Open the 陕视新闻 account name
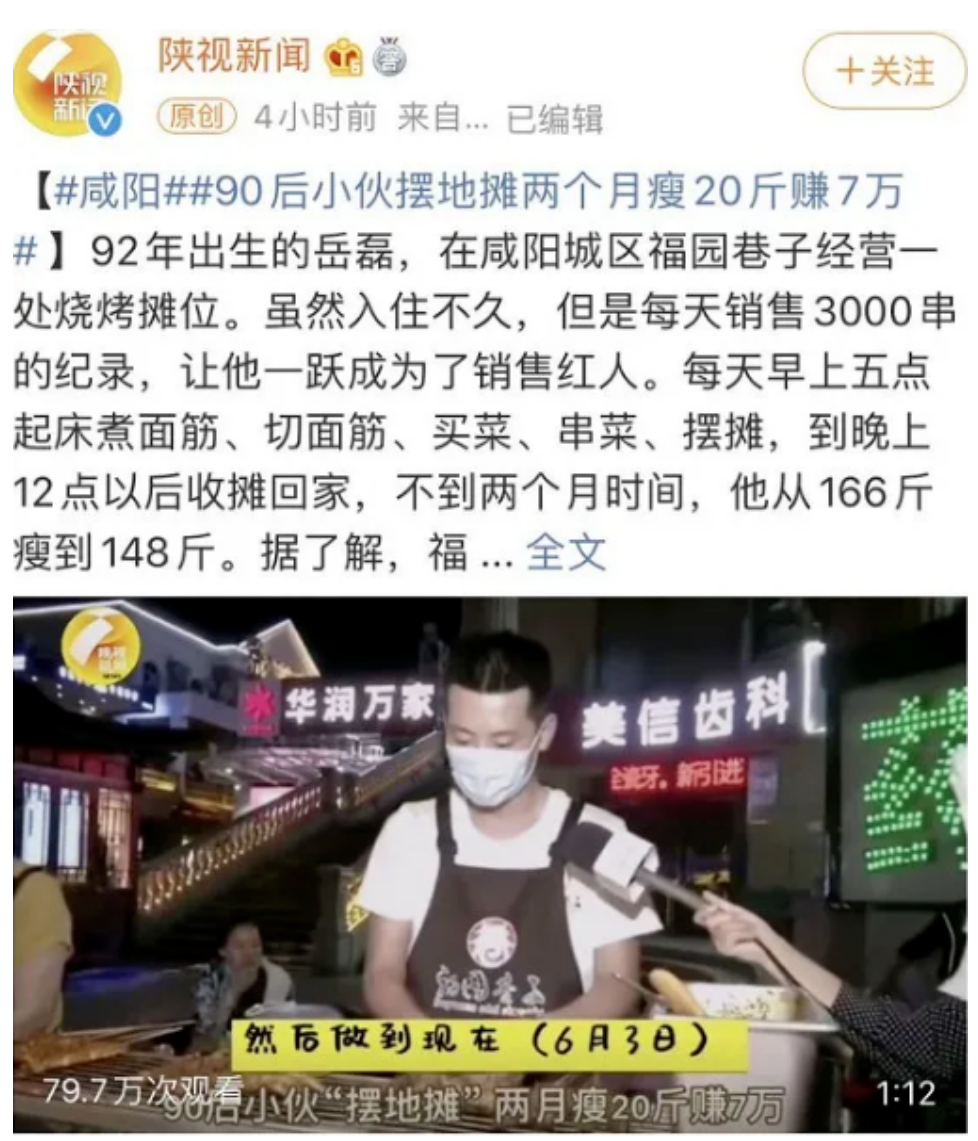 pyautogui.click(x=234, y=56)
